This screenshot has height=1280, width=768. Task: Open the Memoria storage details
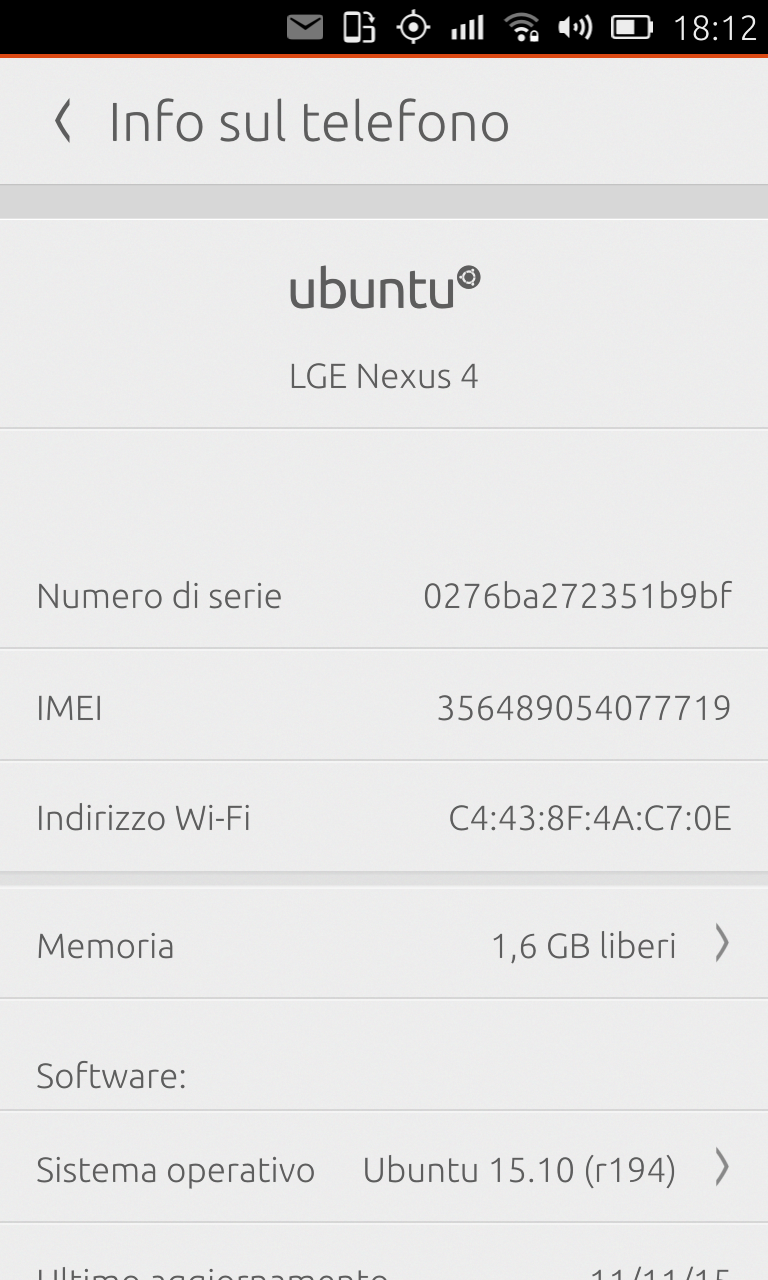(384, 945)
